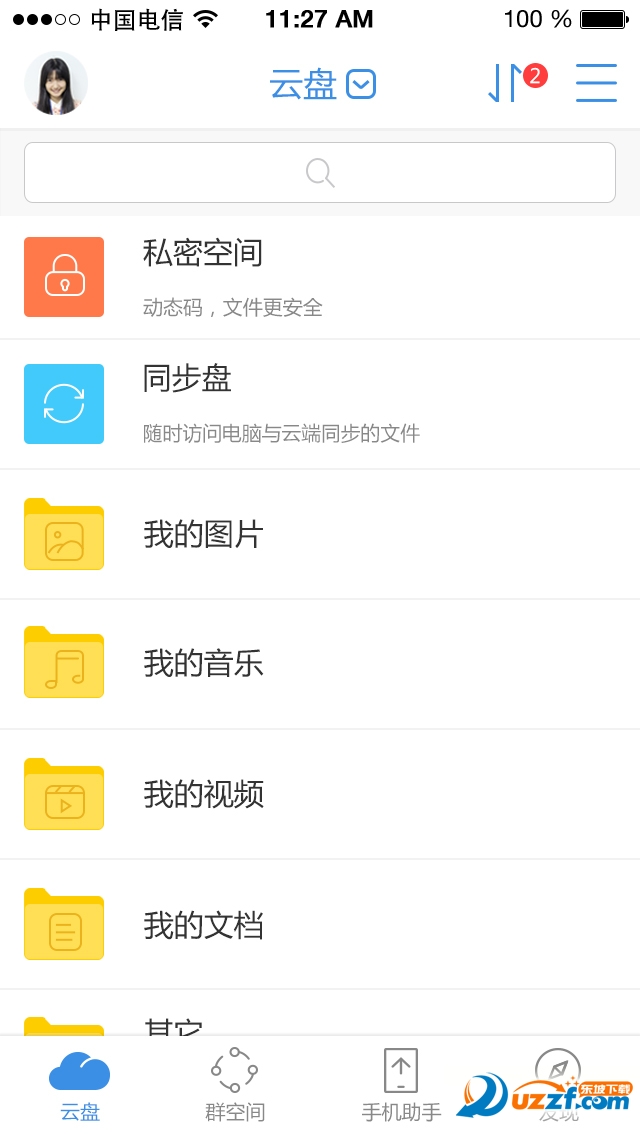This screenshot has width=640, height=1134.
Task: Switch to the 云盘 tab
Action: pyautogui.click(x=80, y=1084)
